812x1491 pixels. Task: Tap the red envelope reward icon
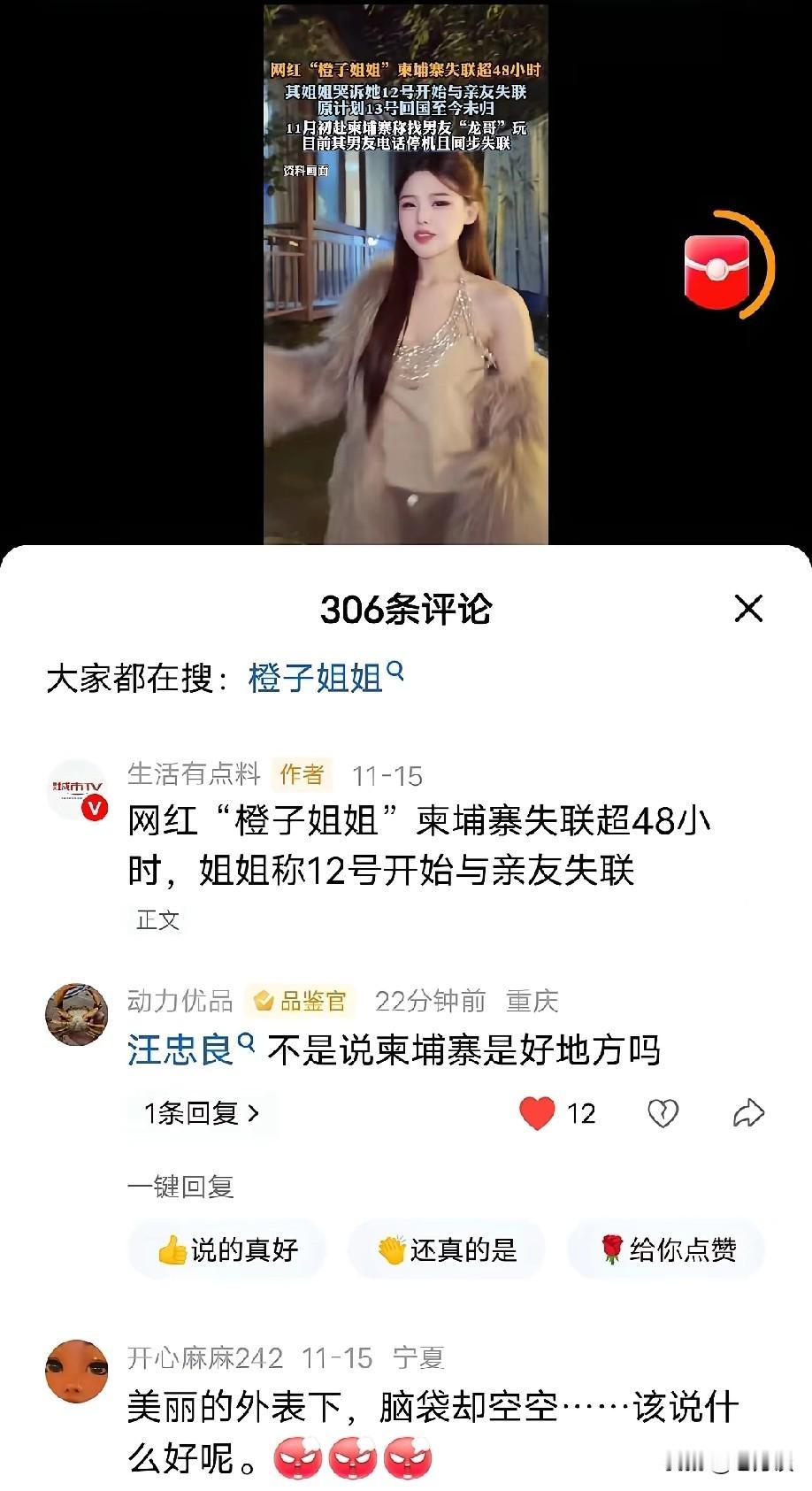coord(718,265)
